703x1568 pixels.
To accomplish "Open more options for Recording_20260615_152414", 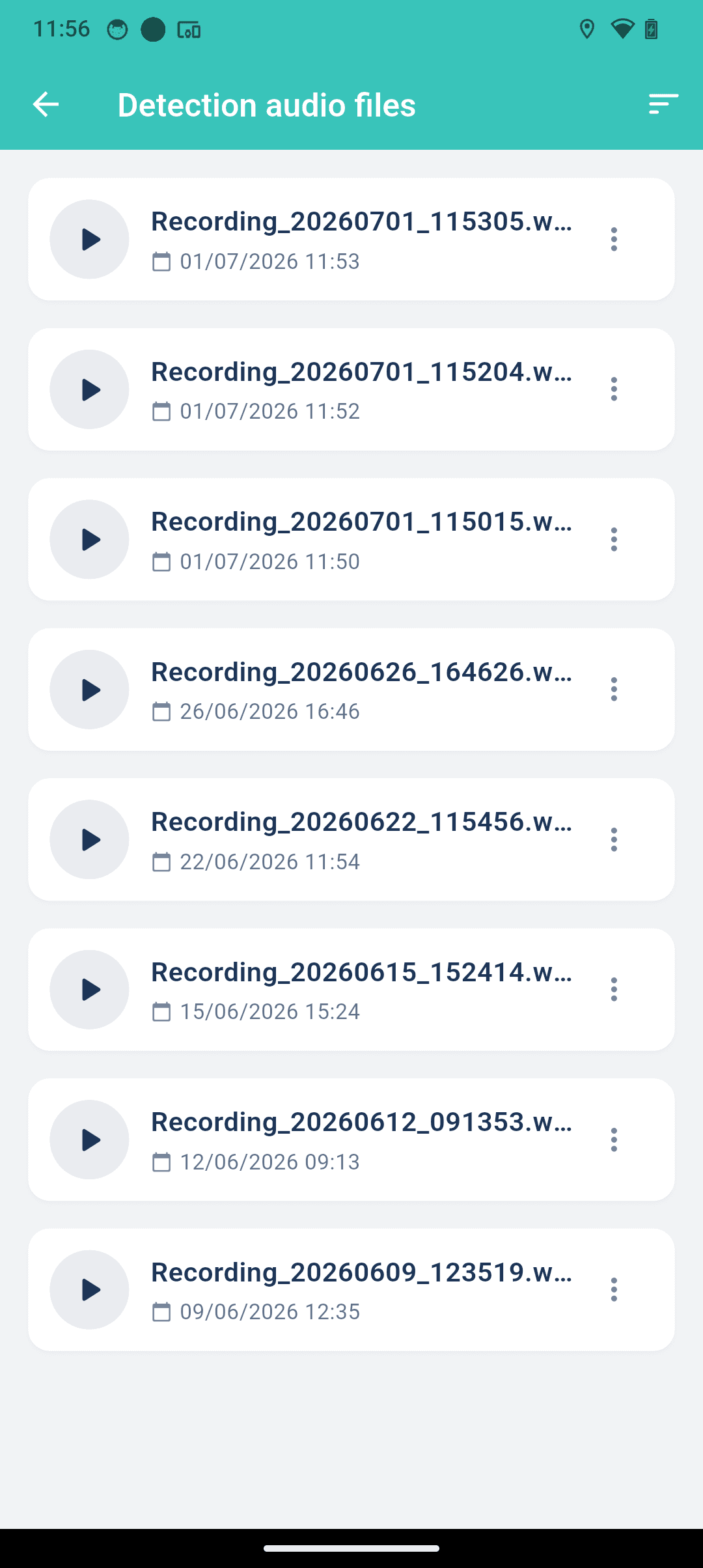I will (614, 990).
